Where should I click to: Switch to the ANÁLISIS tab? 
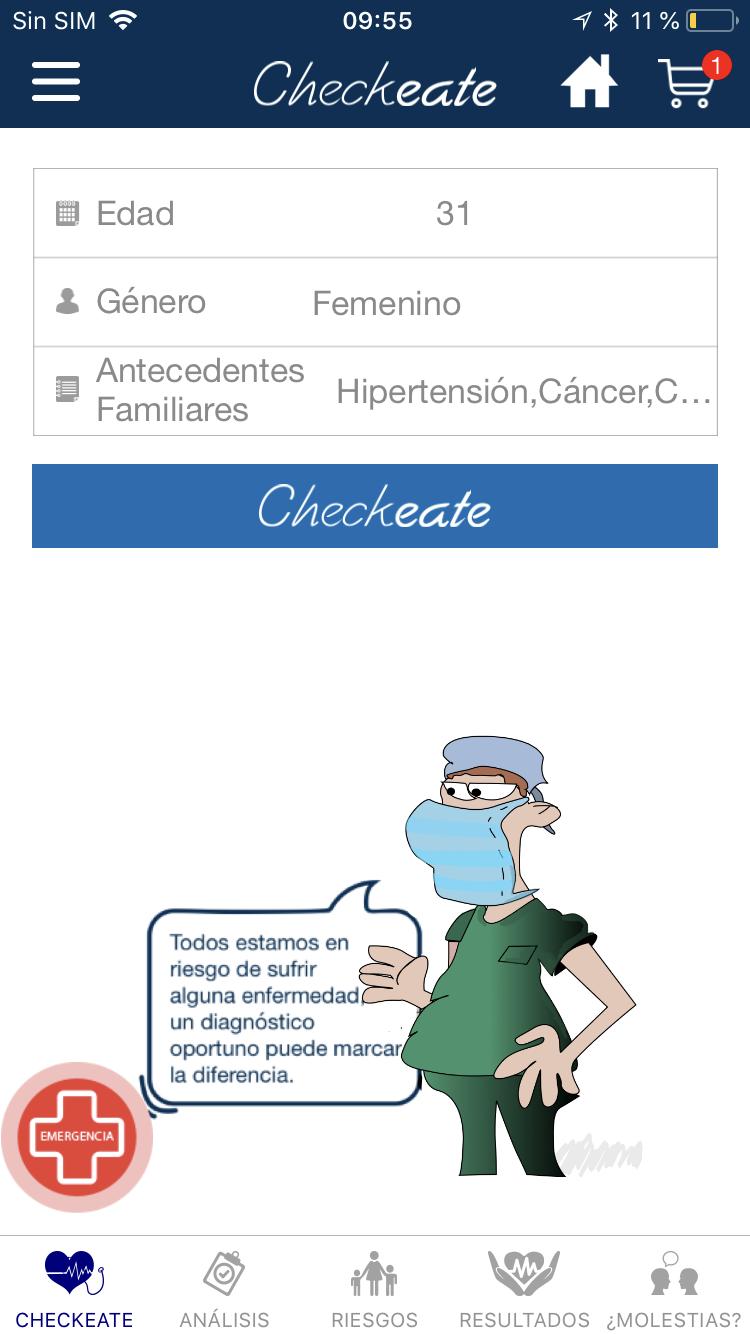tap(224, 1290)
